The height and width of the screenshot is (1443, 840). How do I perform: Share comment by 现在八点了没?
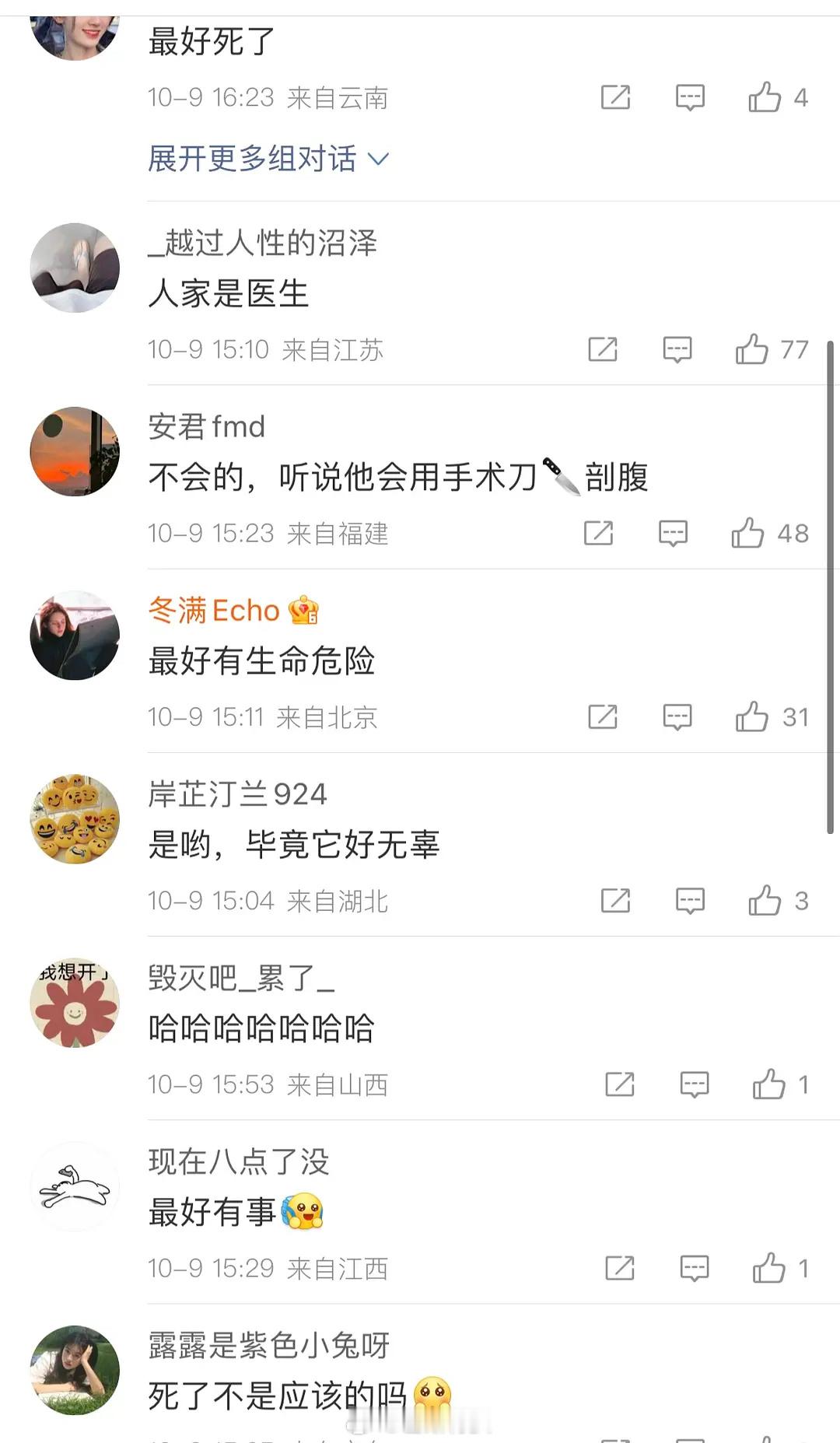(x=620, y=1268)
